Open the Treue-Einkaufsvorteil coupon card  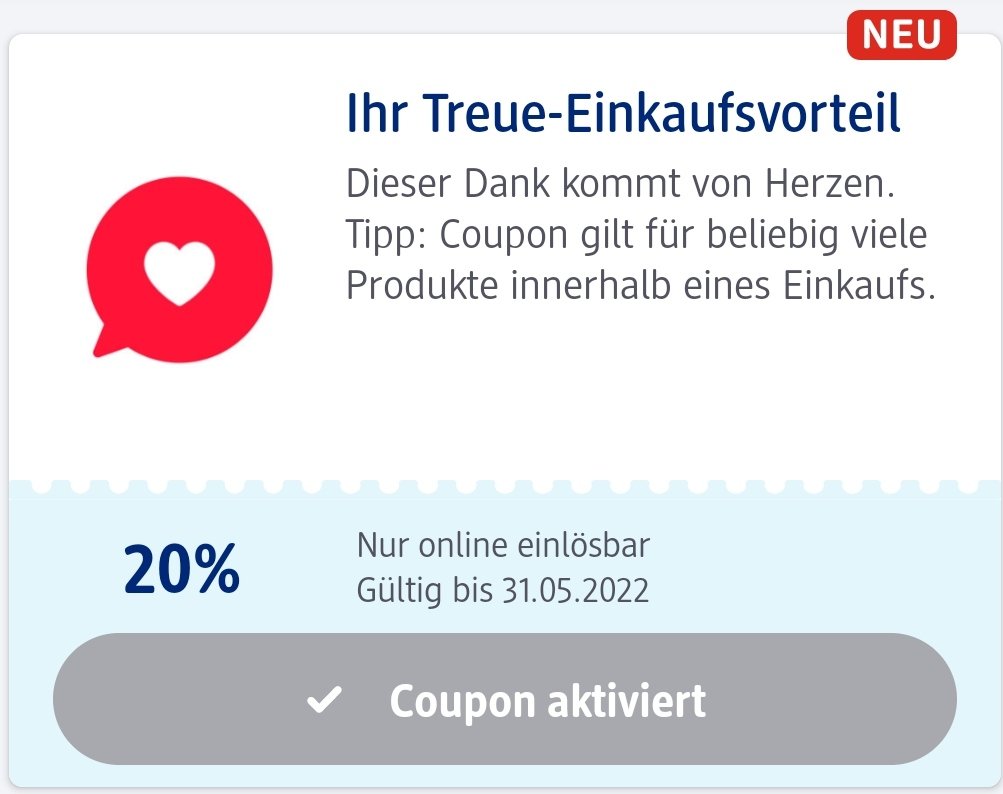pyautogui.click(x=622, y=115)
